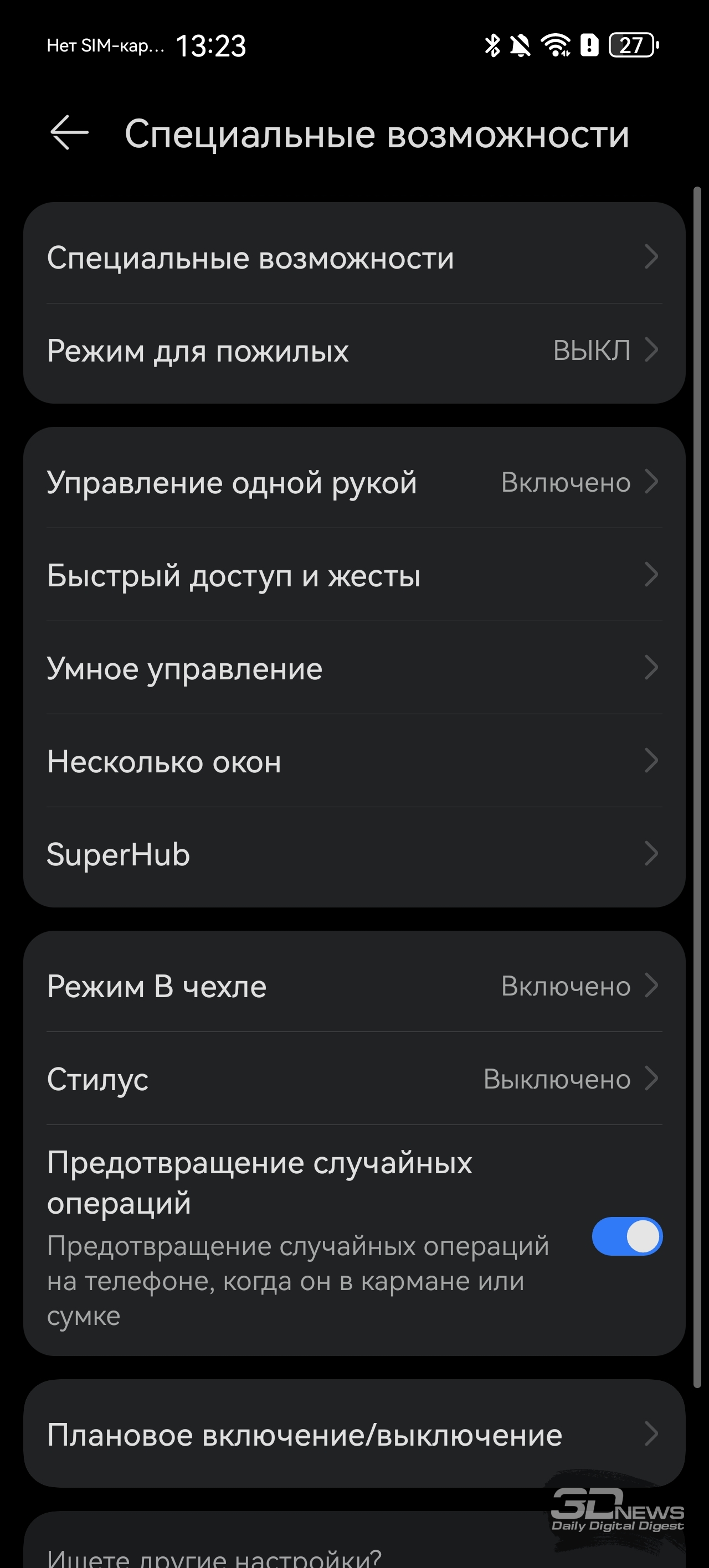Go back using the top arrow
The image size is (709, 1568).
(x=69, y=133)
